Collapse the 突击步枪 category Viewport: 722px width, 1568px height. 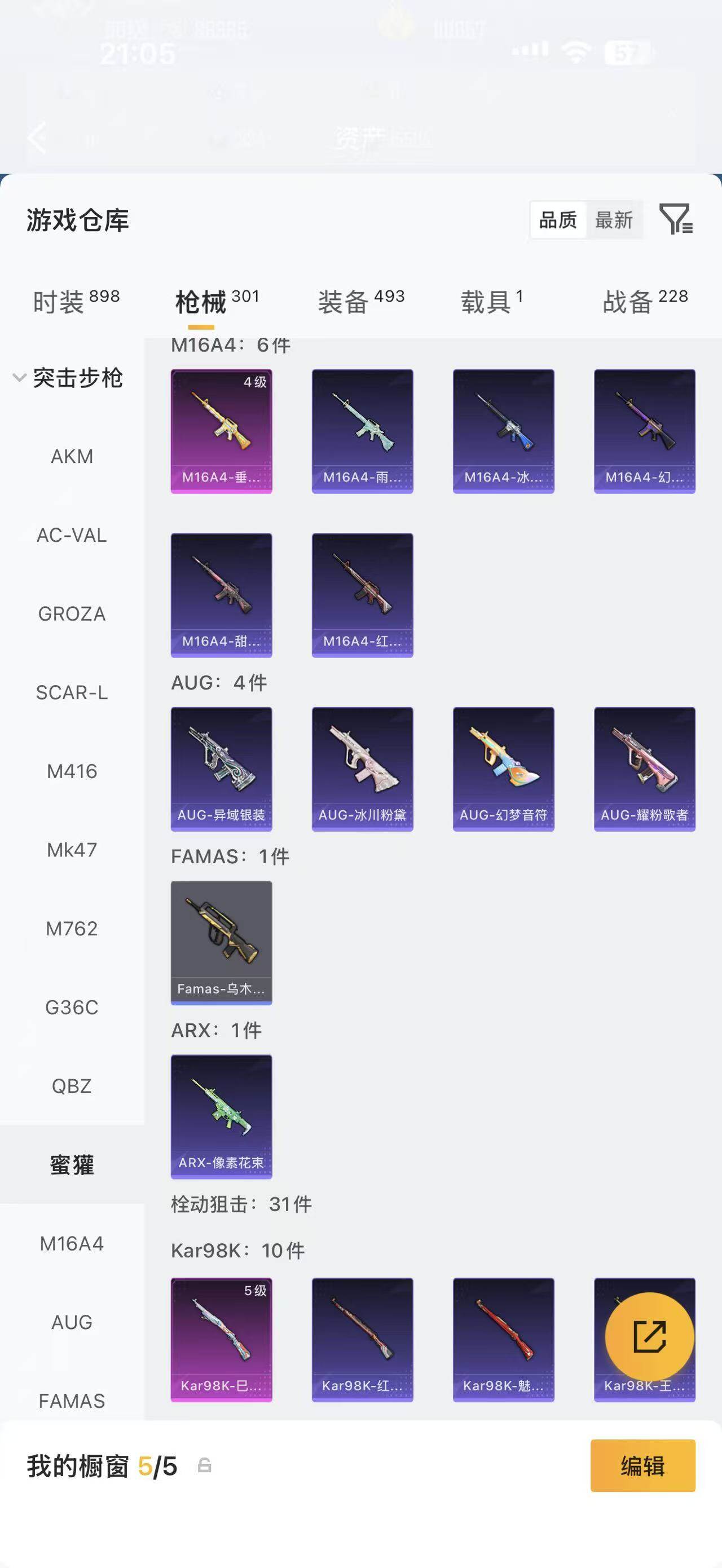point(69,378)
